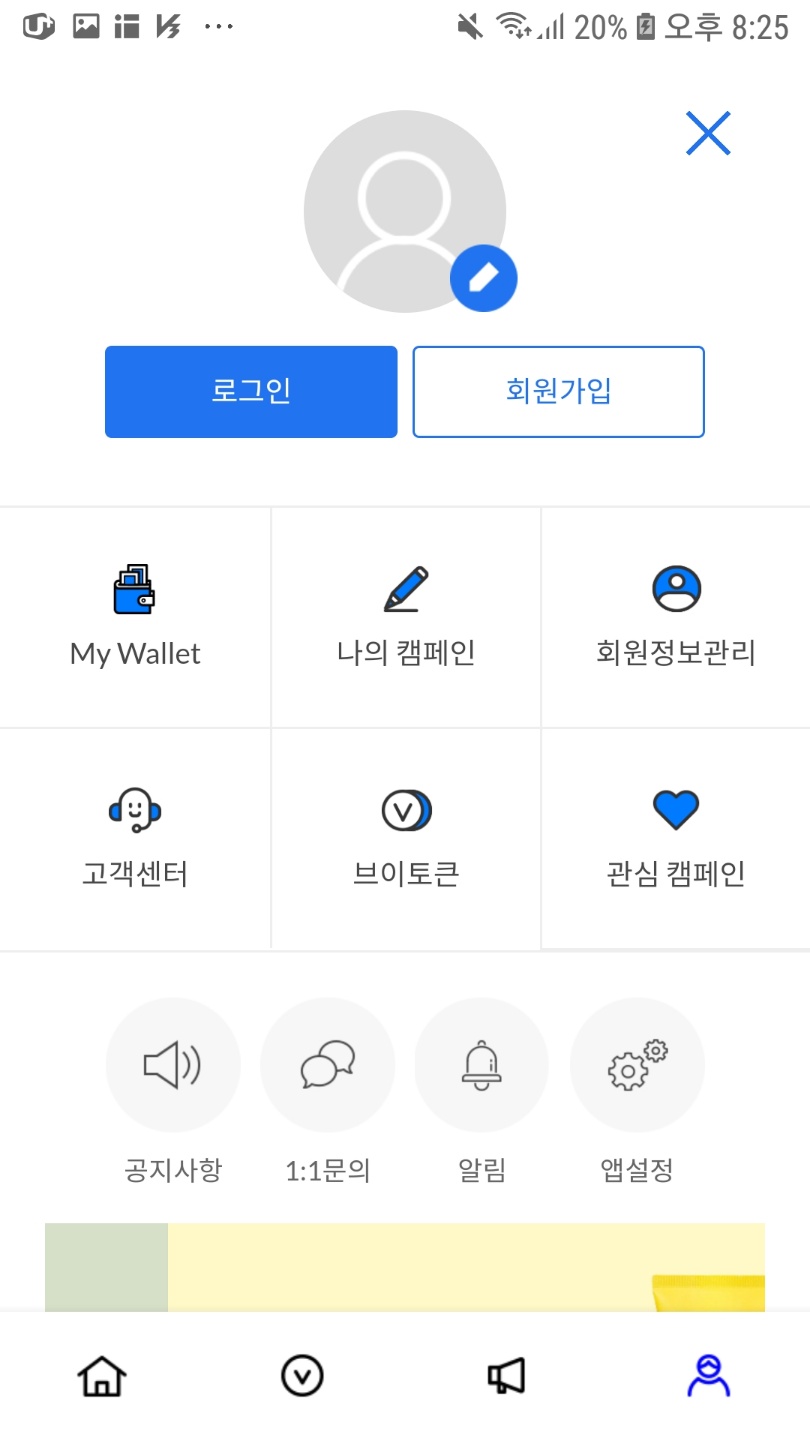Screen dimensions: 810x1440
Task: Open 회원가입 to sign up
Action: 559,392
